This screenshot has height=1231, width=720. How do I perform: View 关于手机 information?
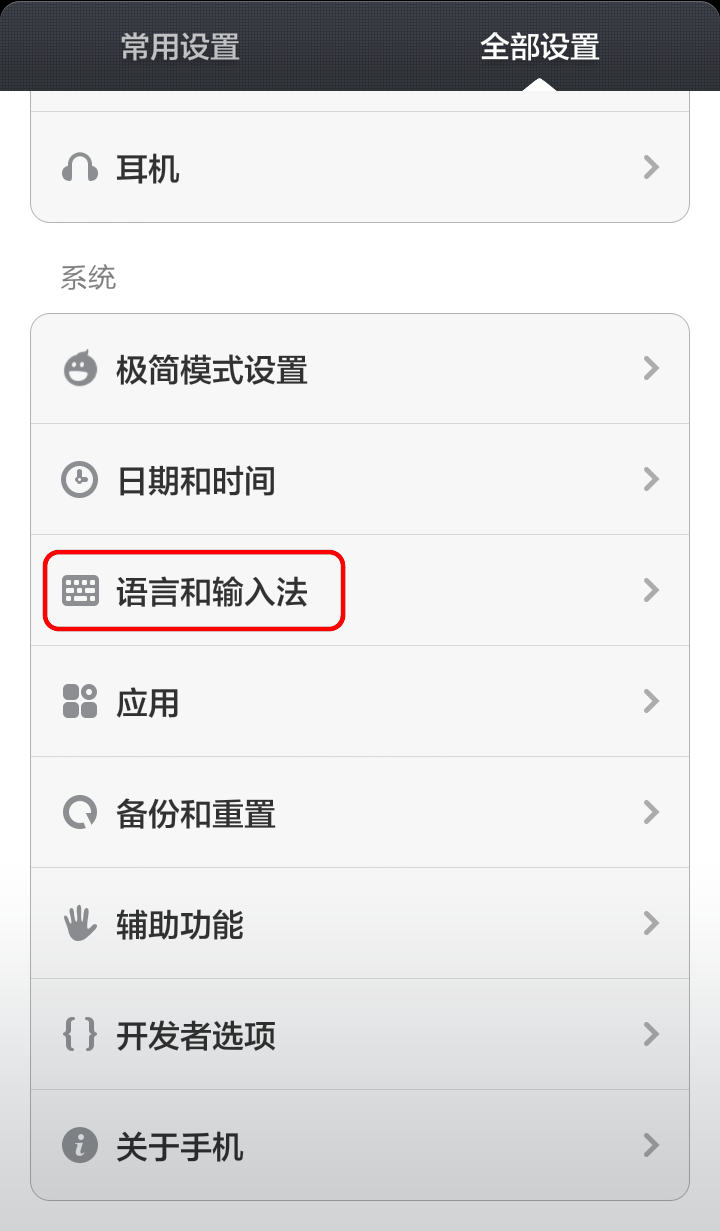point(360,1147)
